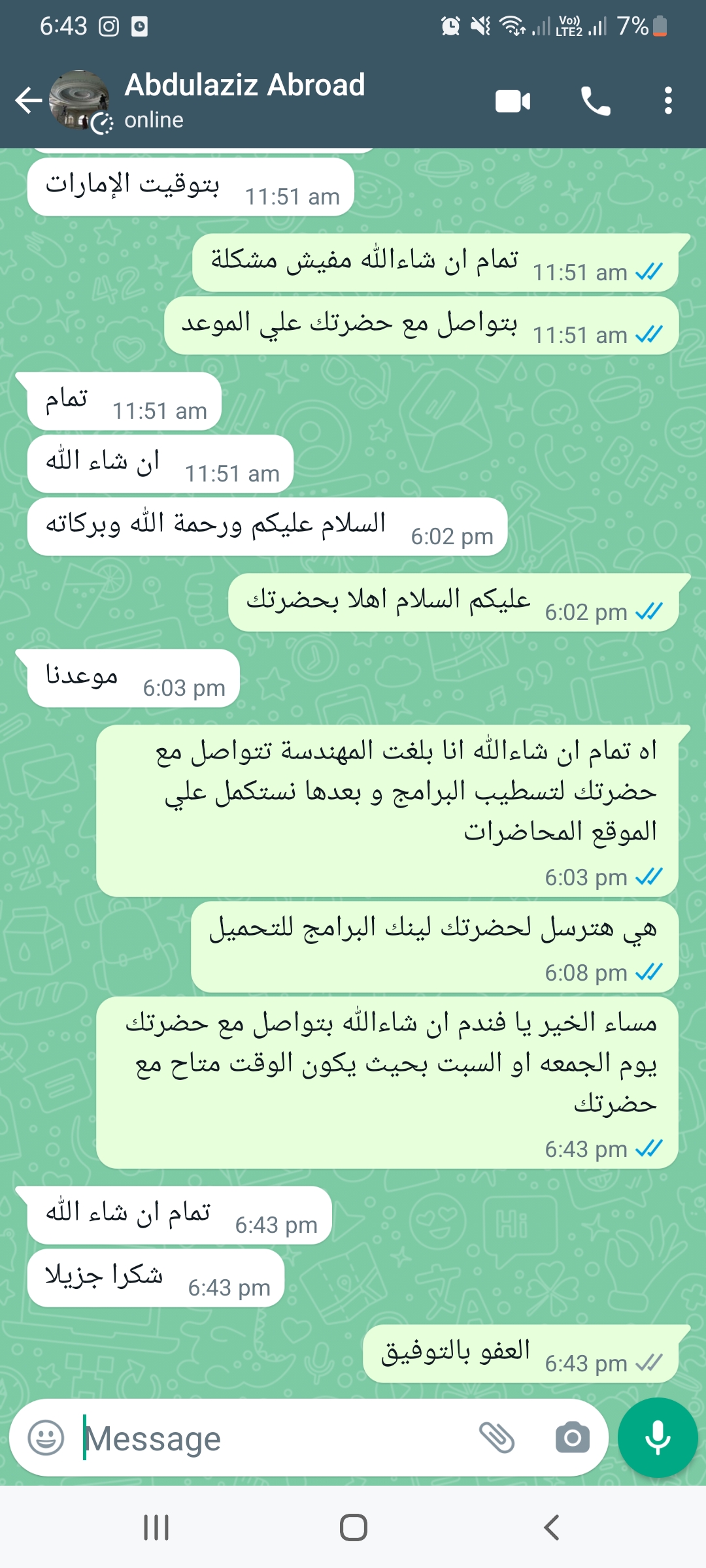Start a voice call with Abdulaziz Abroad
Image resolution: width=706 pixels, height=1568 pixels.
point(596,101)
